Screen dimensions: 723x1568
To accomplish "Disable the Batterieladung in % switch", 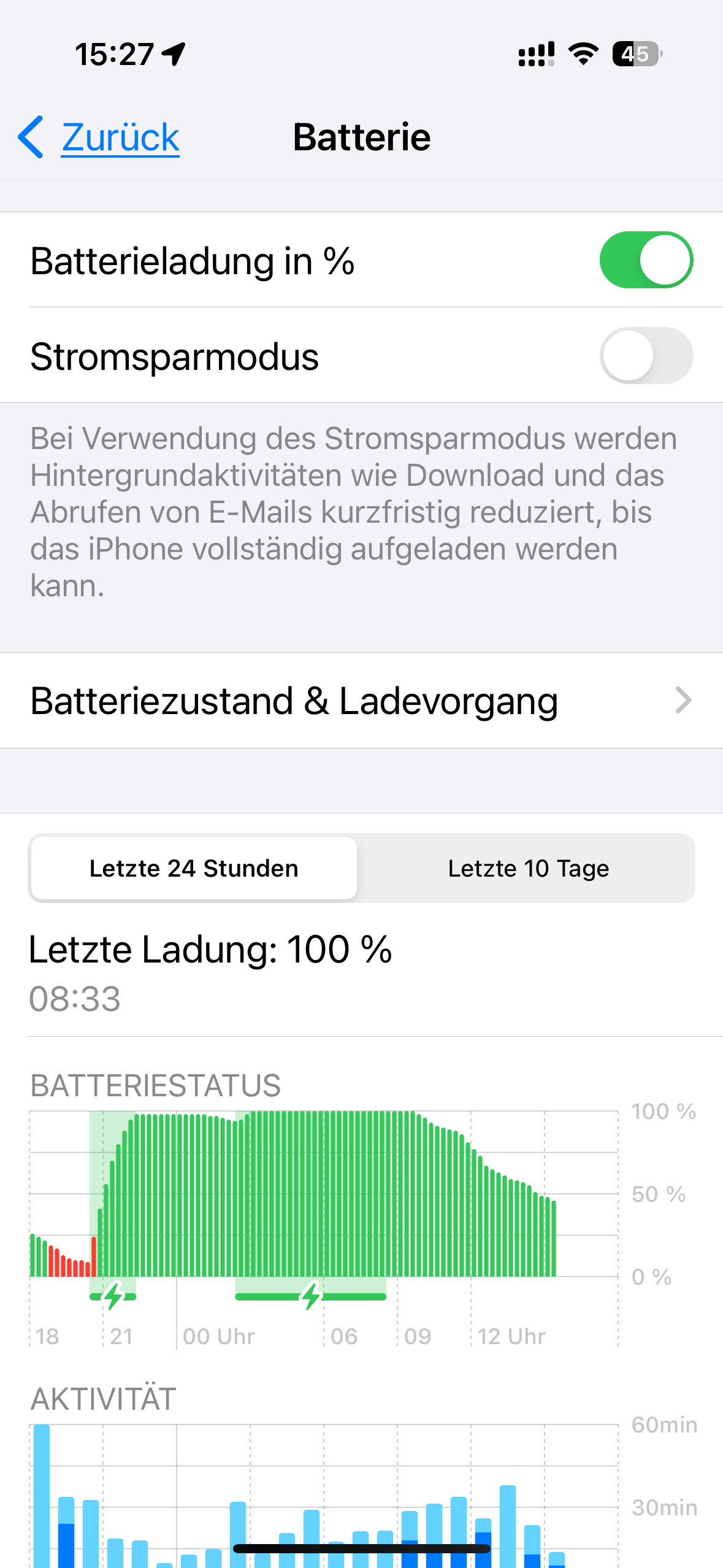I will coord(646,260).
